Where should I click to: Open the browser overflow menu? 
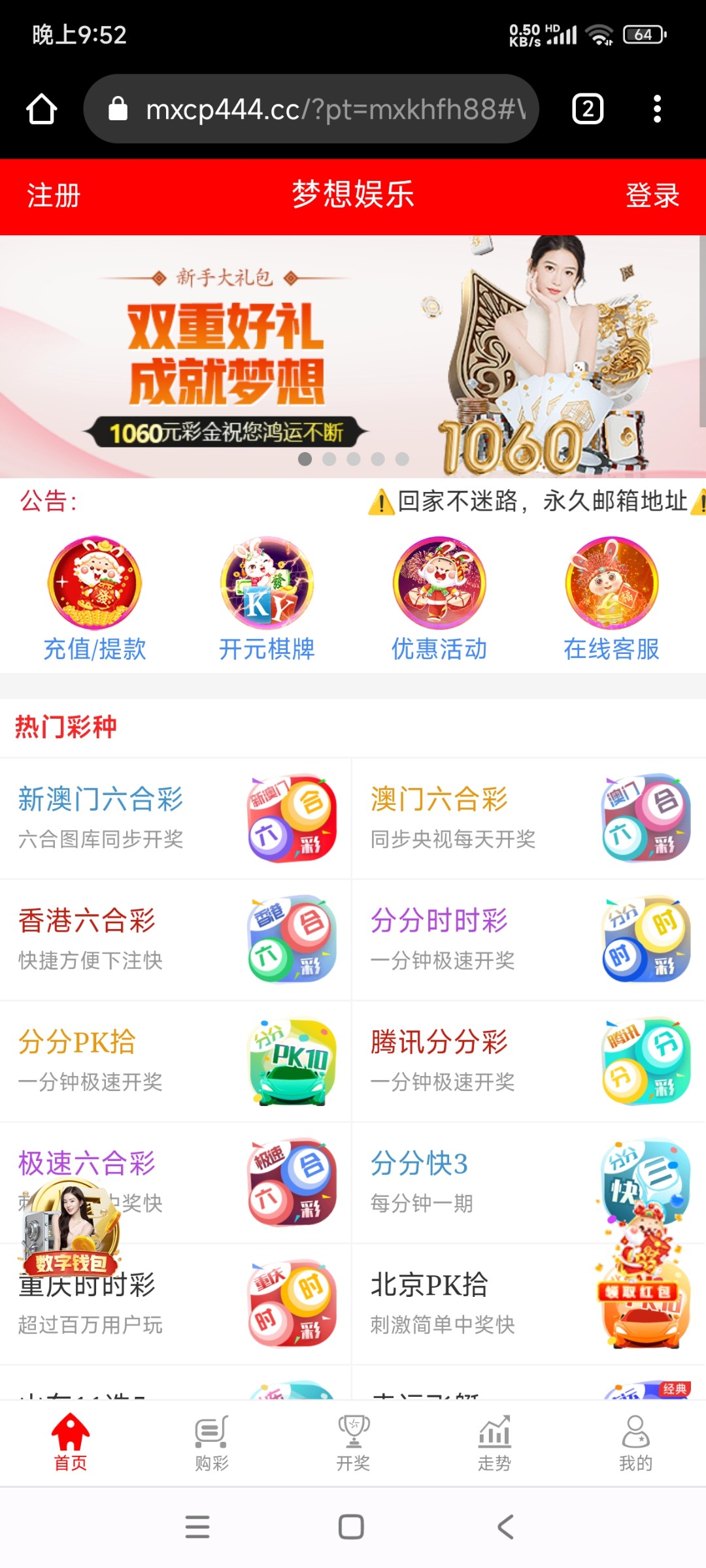coord(658,108)
